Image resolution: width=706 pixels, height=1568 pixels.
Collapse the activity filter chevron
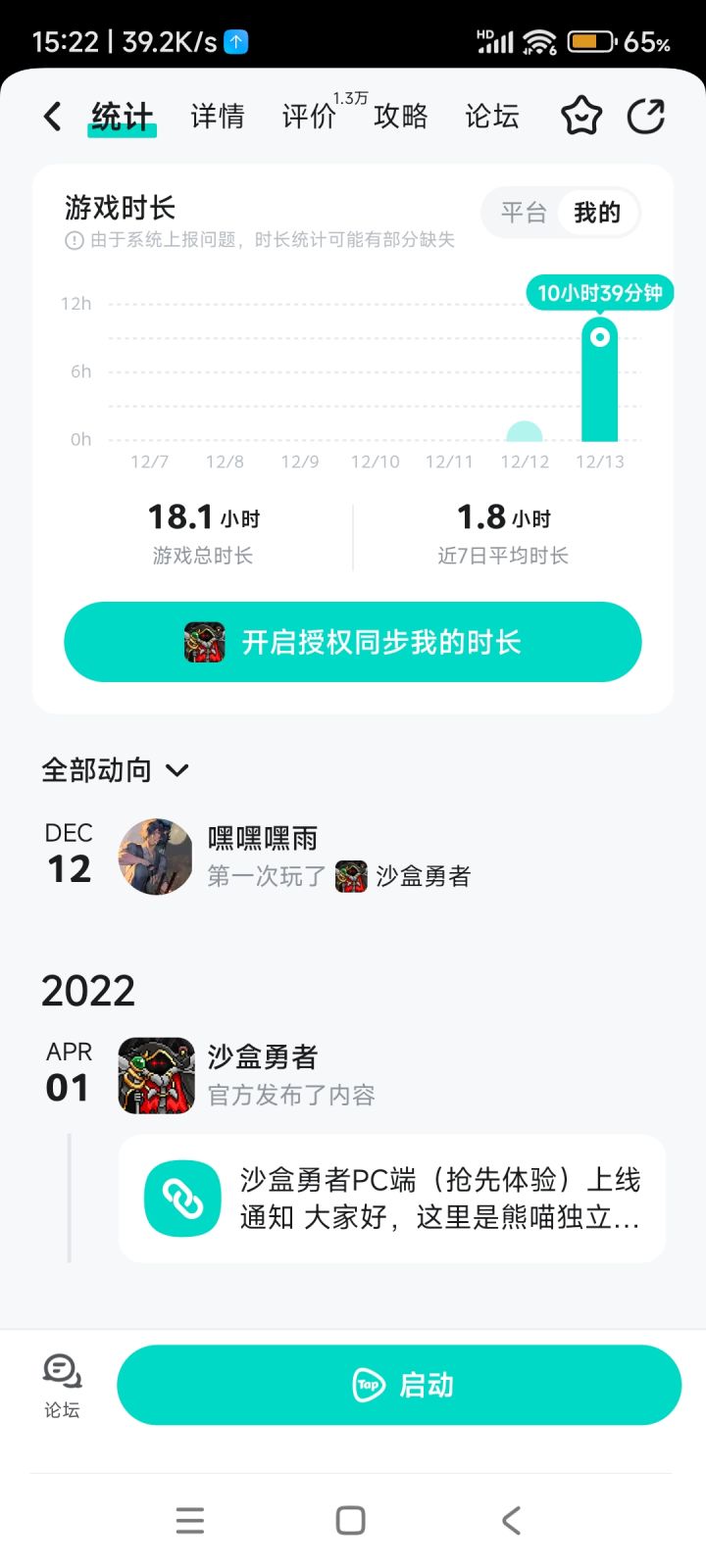point(177,770)
